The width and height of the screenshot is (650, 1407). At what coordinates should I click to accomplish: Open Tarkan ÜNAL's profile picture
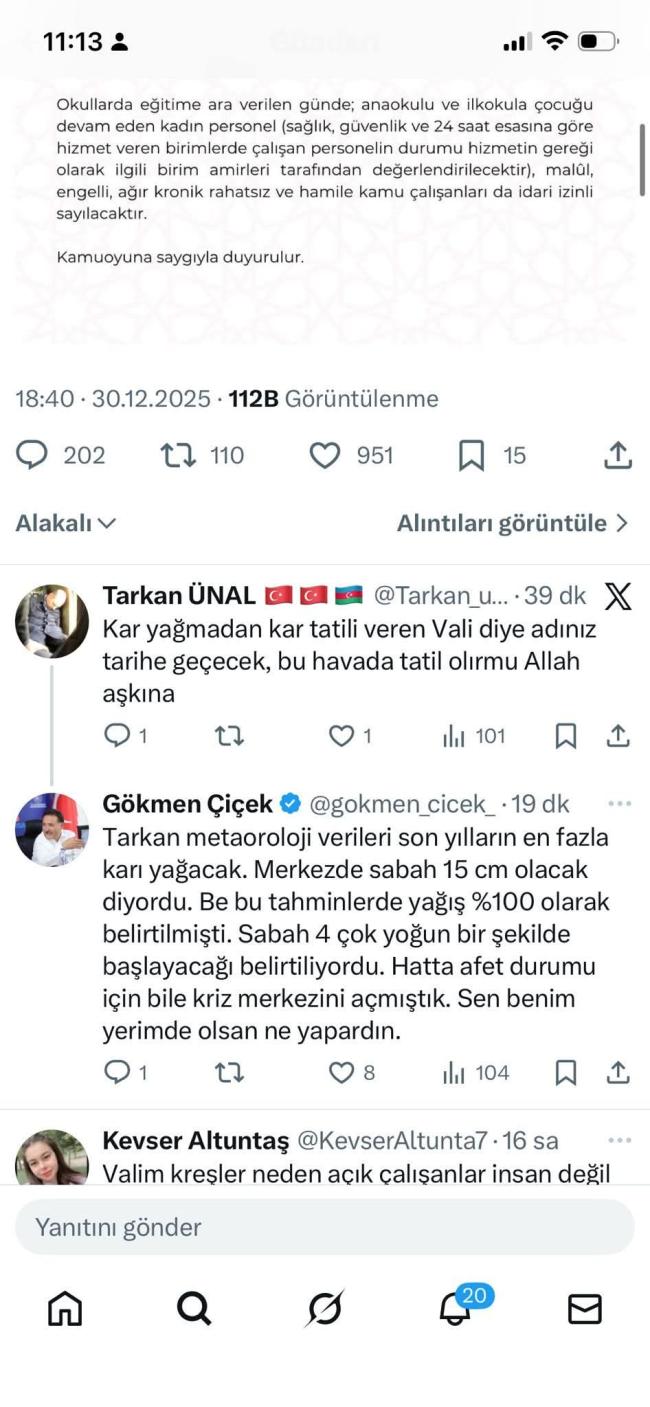52,621
